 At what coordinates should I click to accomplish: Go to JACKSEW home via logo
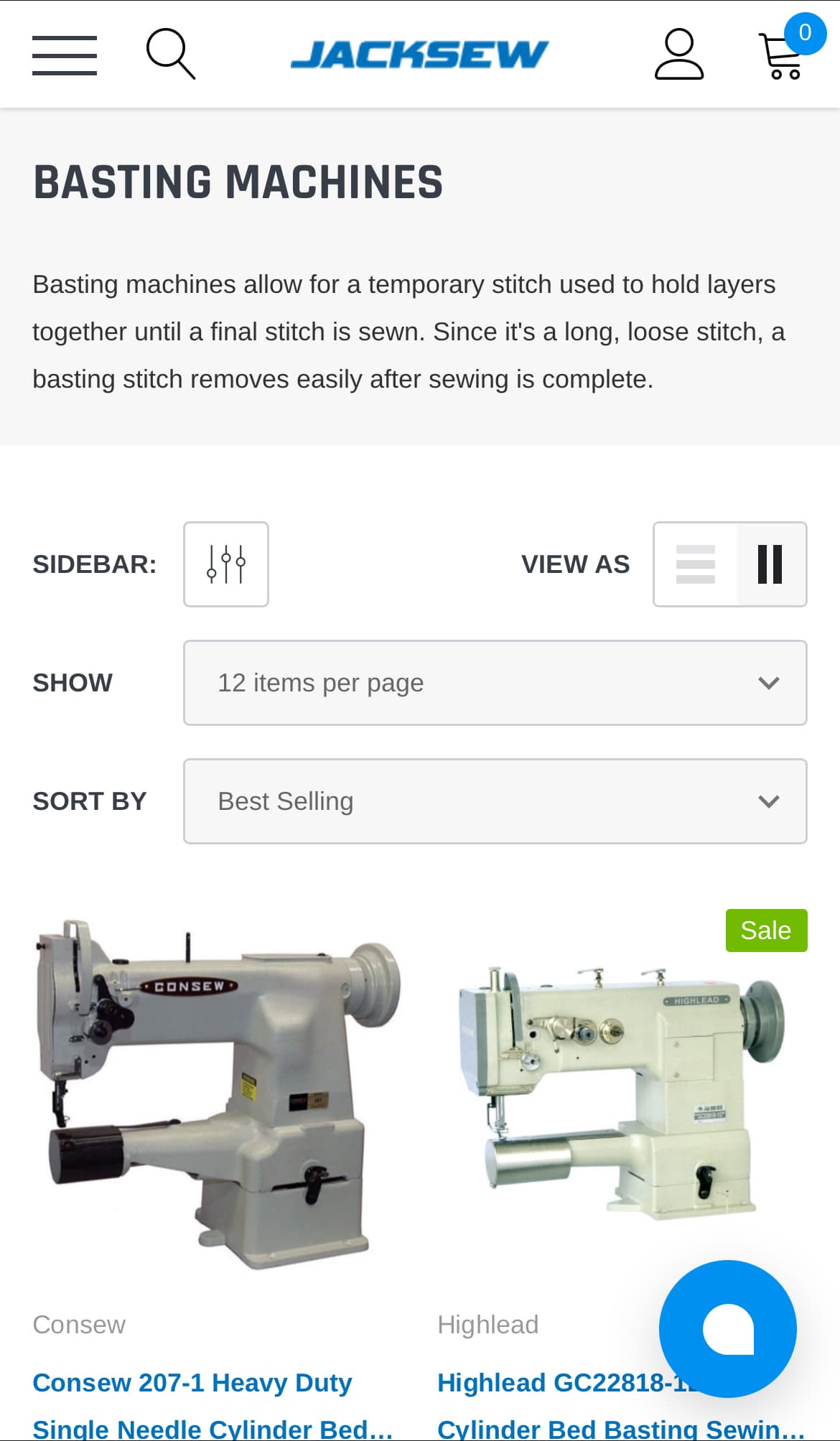coord(419,55)
